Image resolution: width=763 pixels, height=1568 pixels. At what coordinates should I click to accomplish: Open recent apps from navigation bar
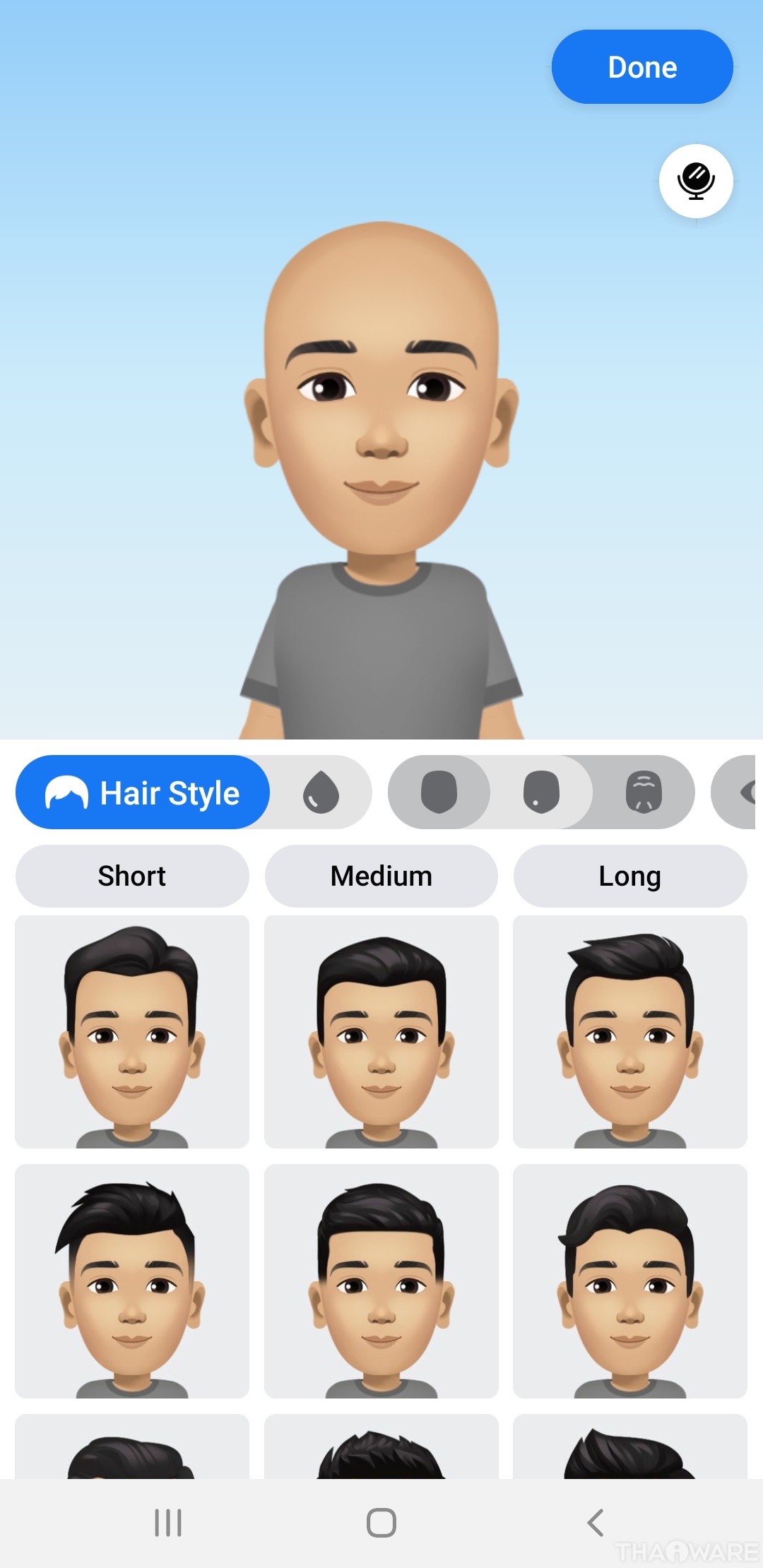click(x=168, y=1522)
